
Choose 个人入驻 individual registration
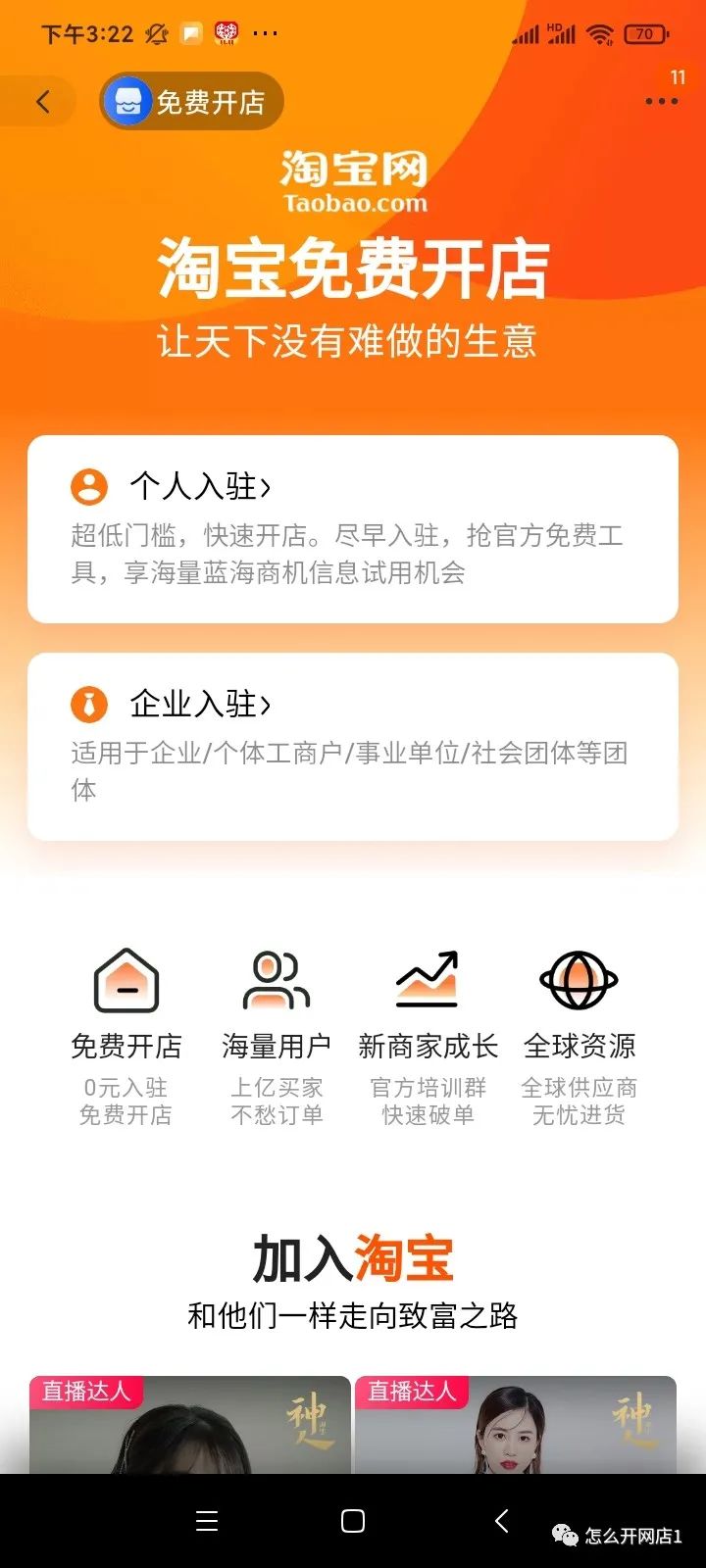(x=353, y=529)
